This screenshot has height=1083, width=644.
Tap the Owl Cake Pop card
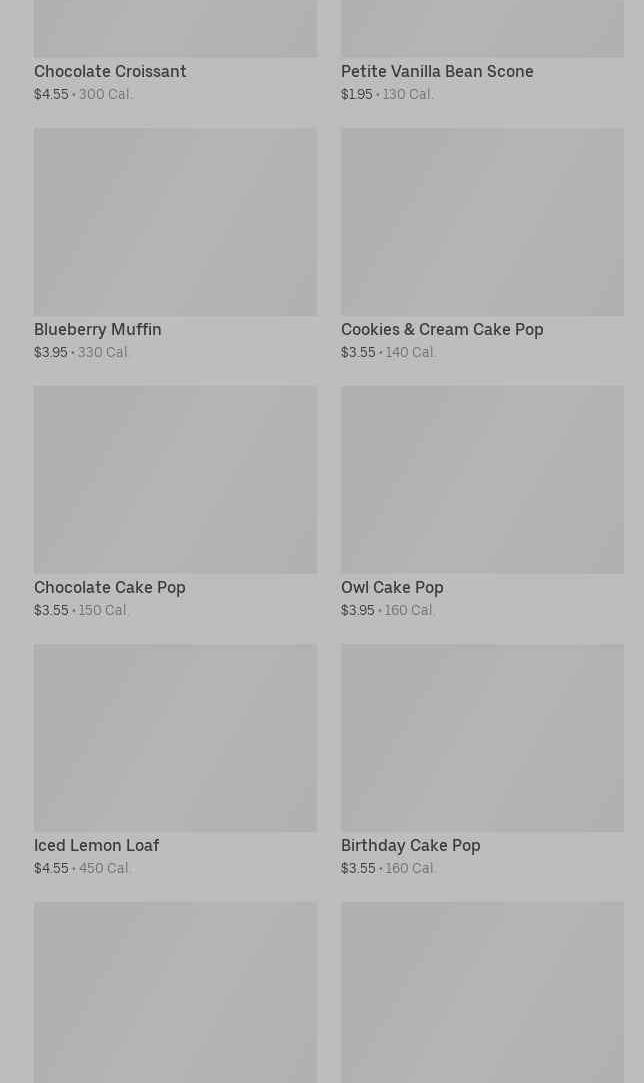482,480
